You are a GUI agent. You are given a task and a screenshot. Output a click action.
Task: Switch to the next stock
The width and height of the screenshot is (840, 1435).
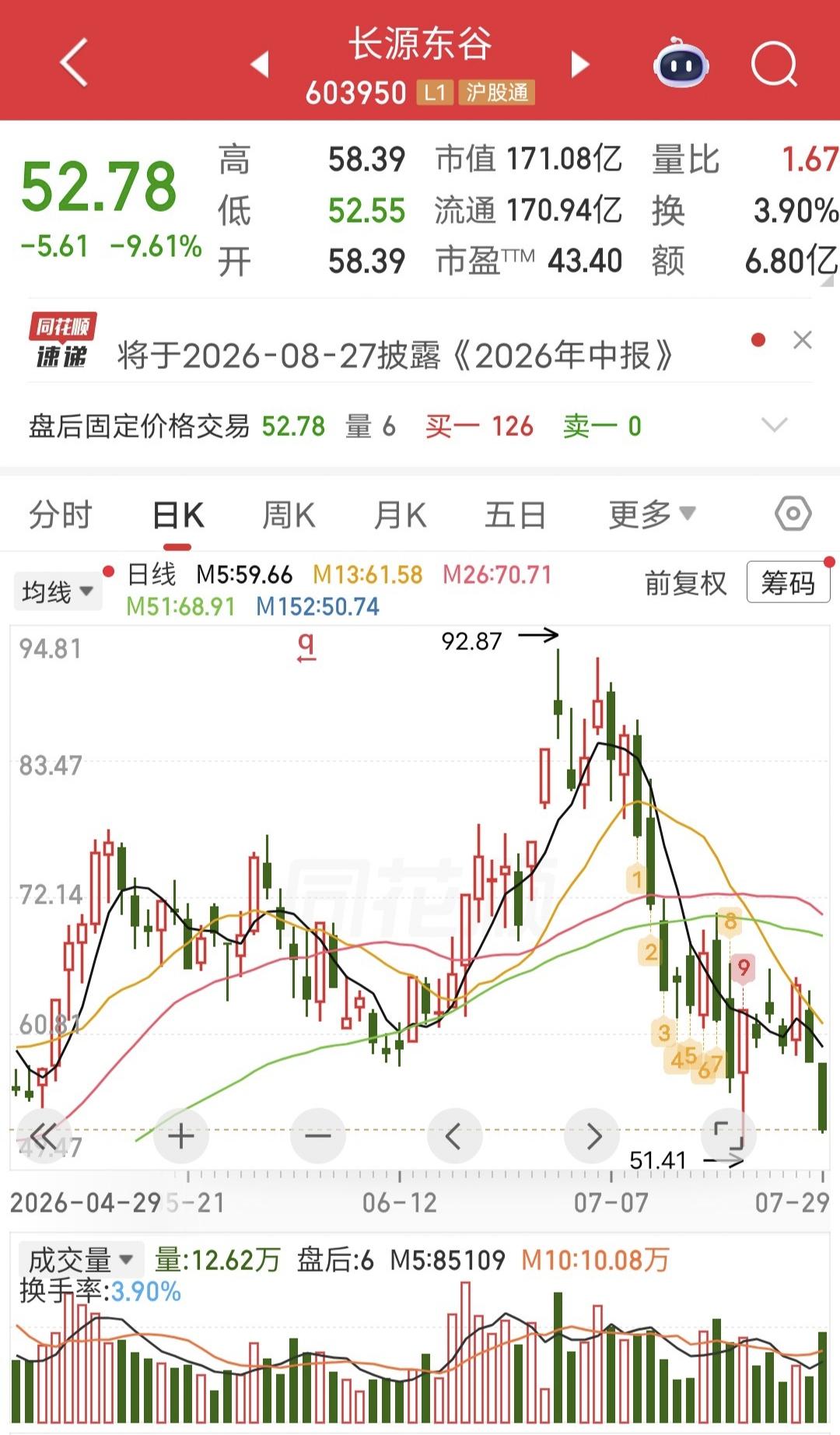[x=579, y=64]
